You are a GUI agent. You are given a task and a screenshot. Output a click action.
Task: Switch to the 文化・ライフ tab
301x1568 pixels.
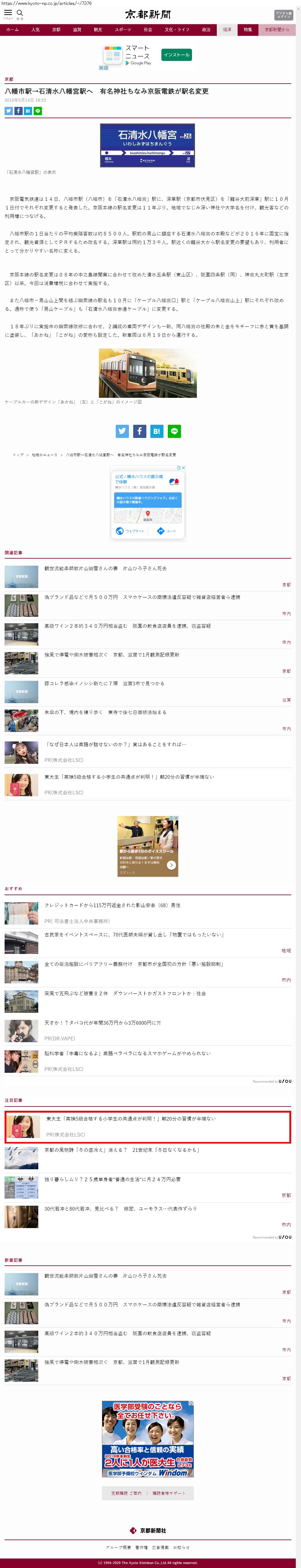click(177, 29)
